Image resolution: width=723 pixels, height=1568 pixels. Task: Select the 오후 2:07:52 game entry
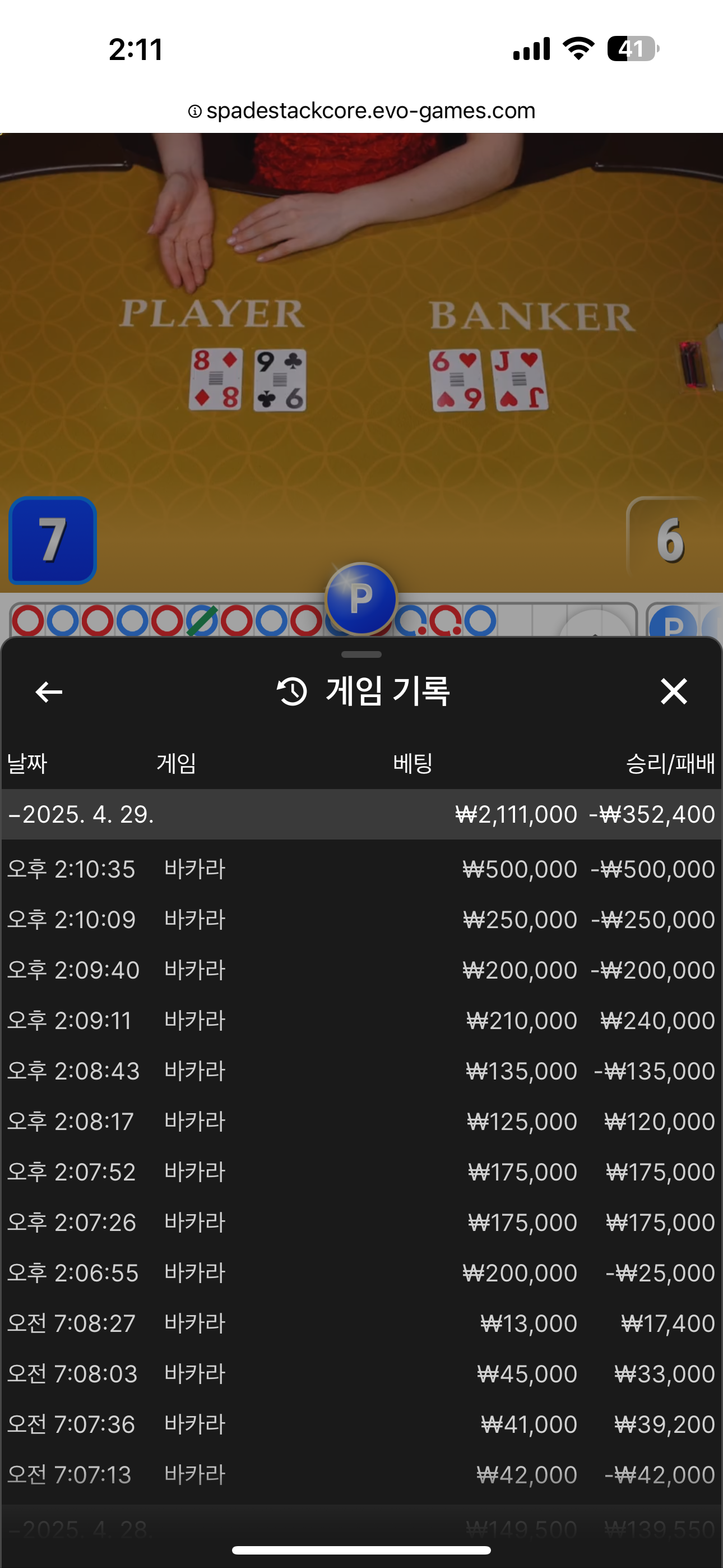point(361,1172)
